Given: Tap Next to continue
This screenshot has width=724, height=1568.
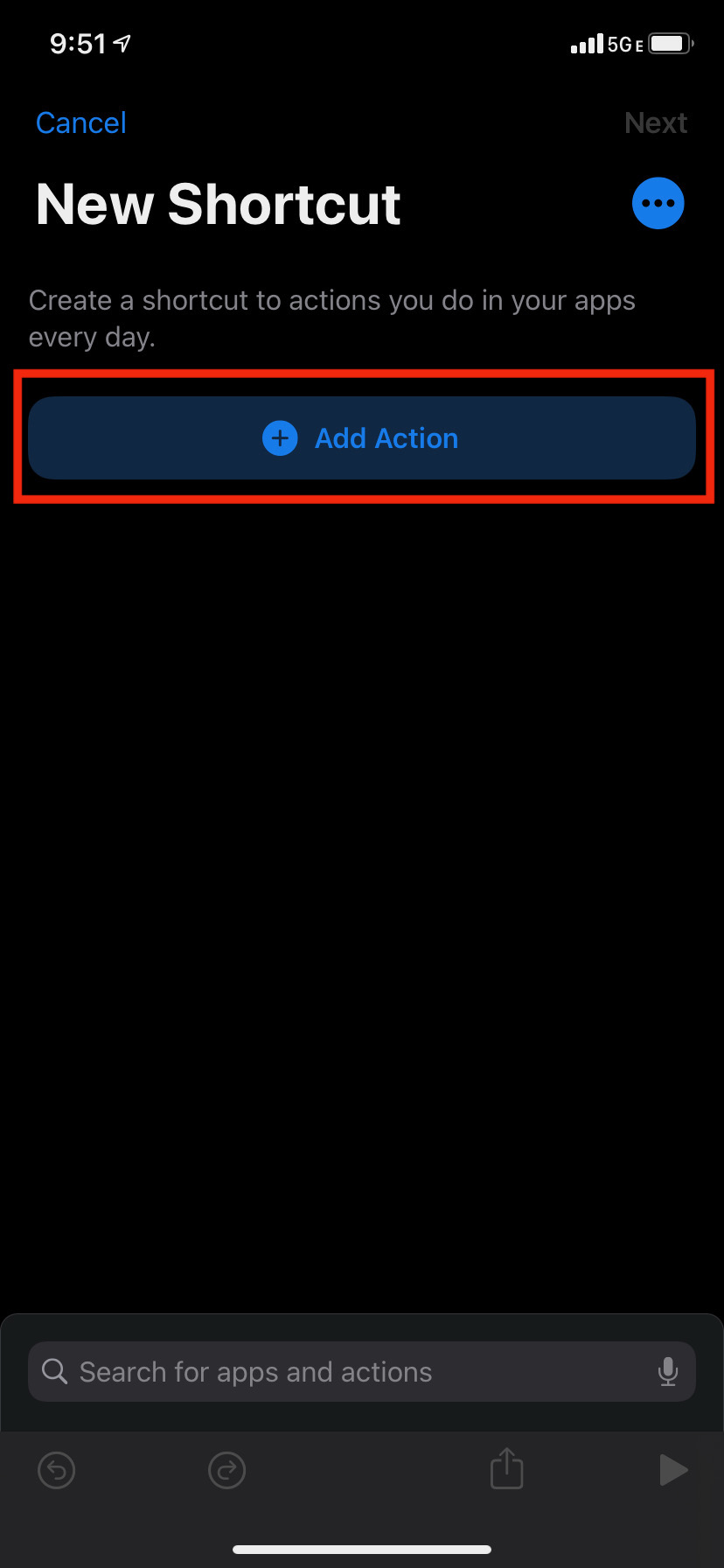Looking at the screenshot, I should point(656,122).
